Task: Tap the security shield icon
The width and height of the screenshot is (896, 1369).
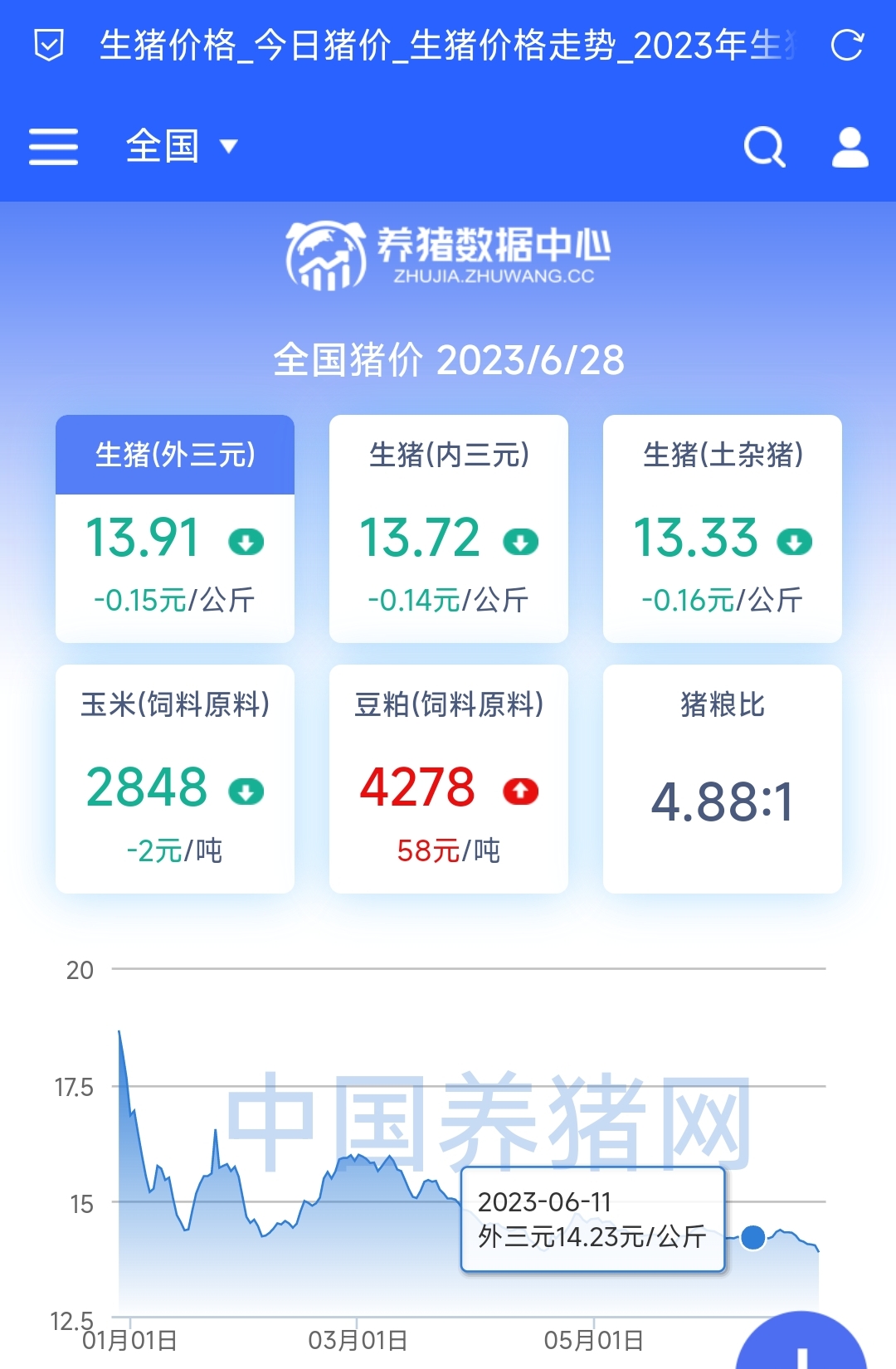Action: (49, 45)
